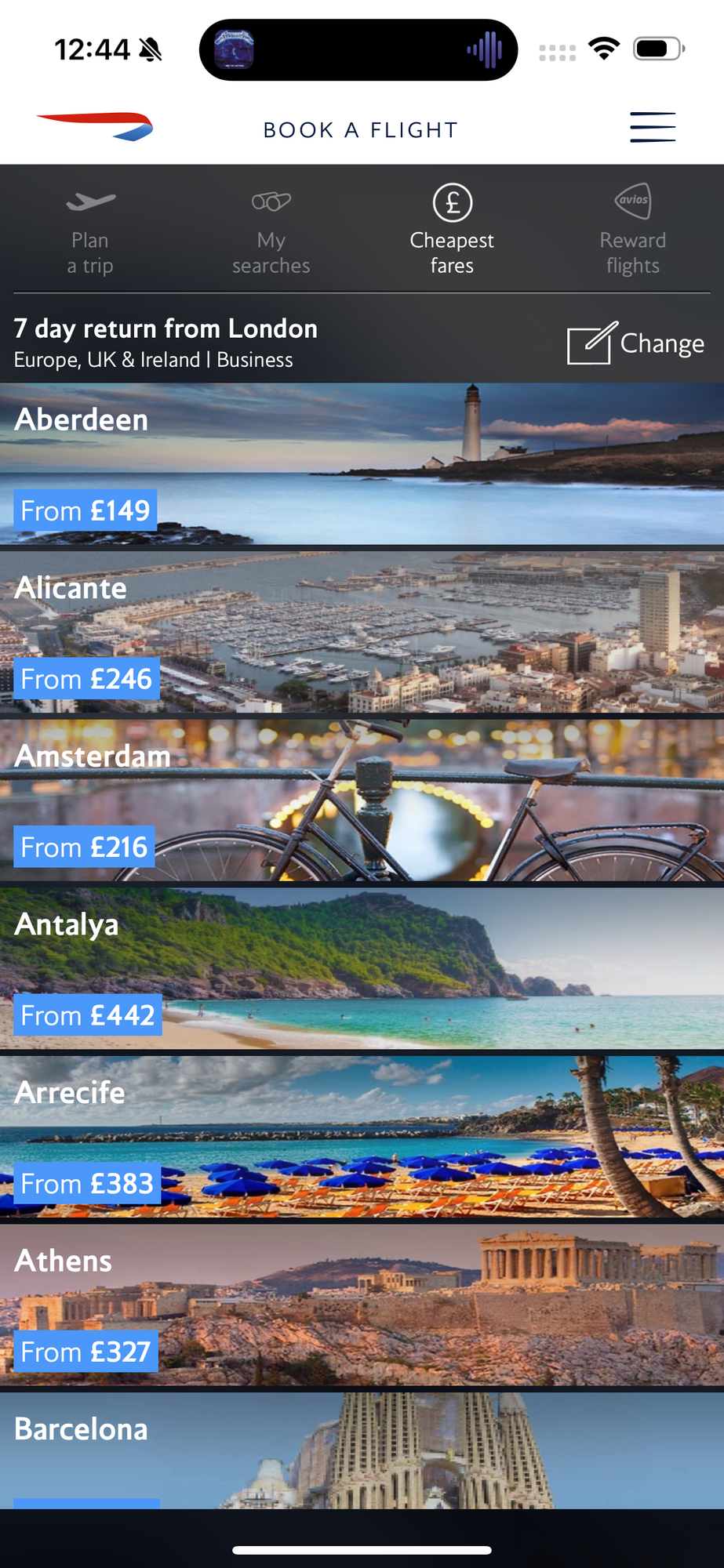View Athens flights from £327
Viewport: 724px width, 1568px height.
(x=362, y=1305)
